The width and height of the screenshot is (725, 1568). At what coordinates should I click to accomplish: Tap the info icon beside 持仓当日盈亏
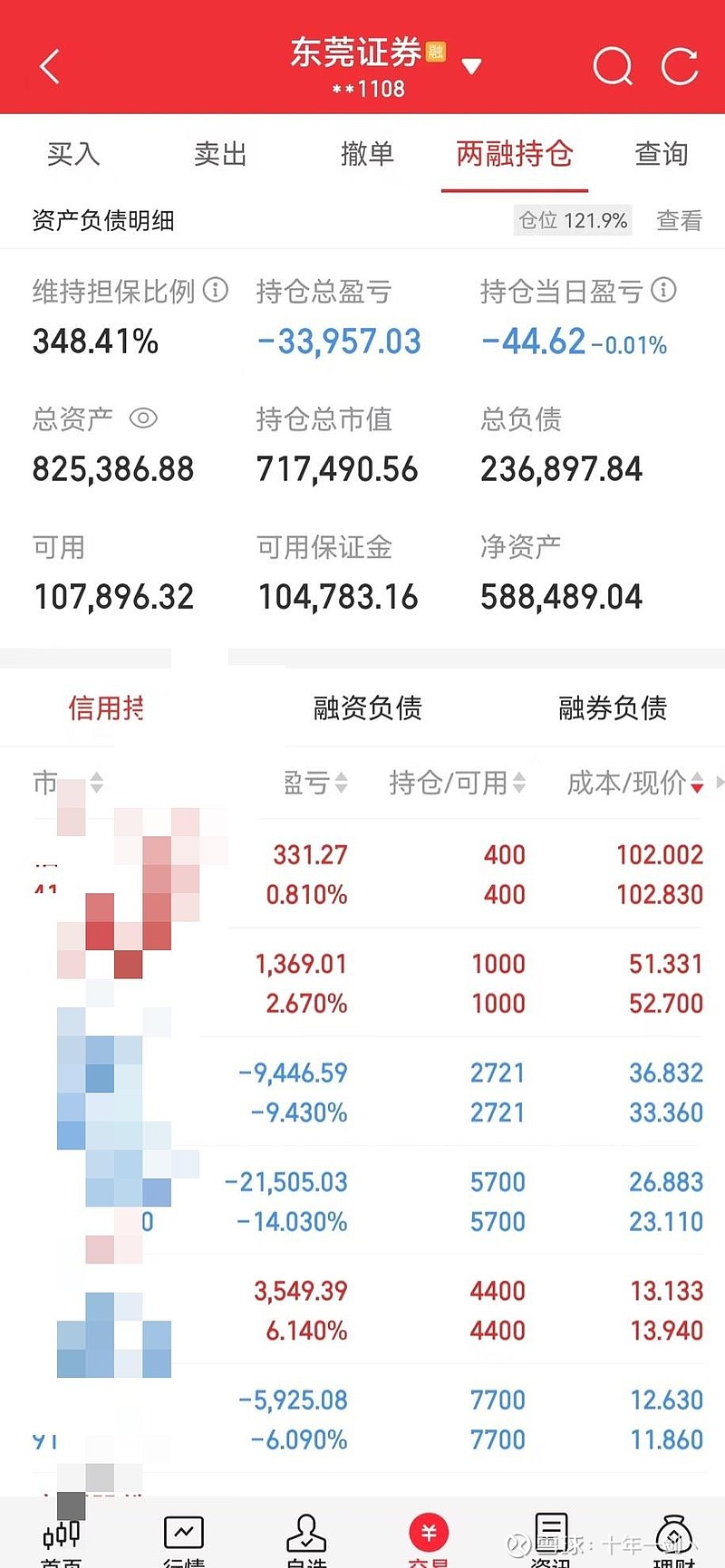point(664,291)
